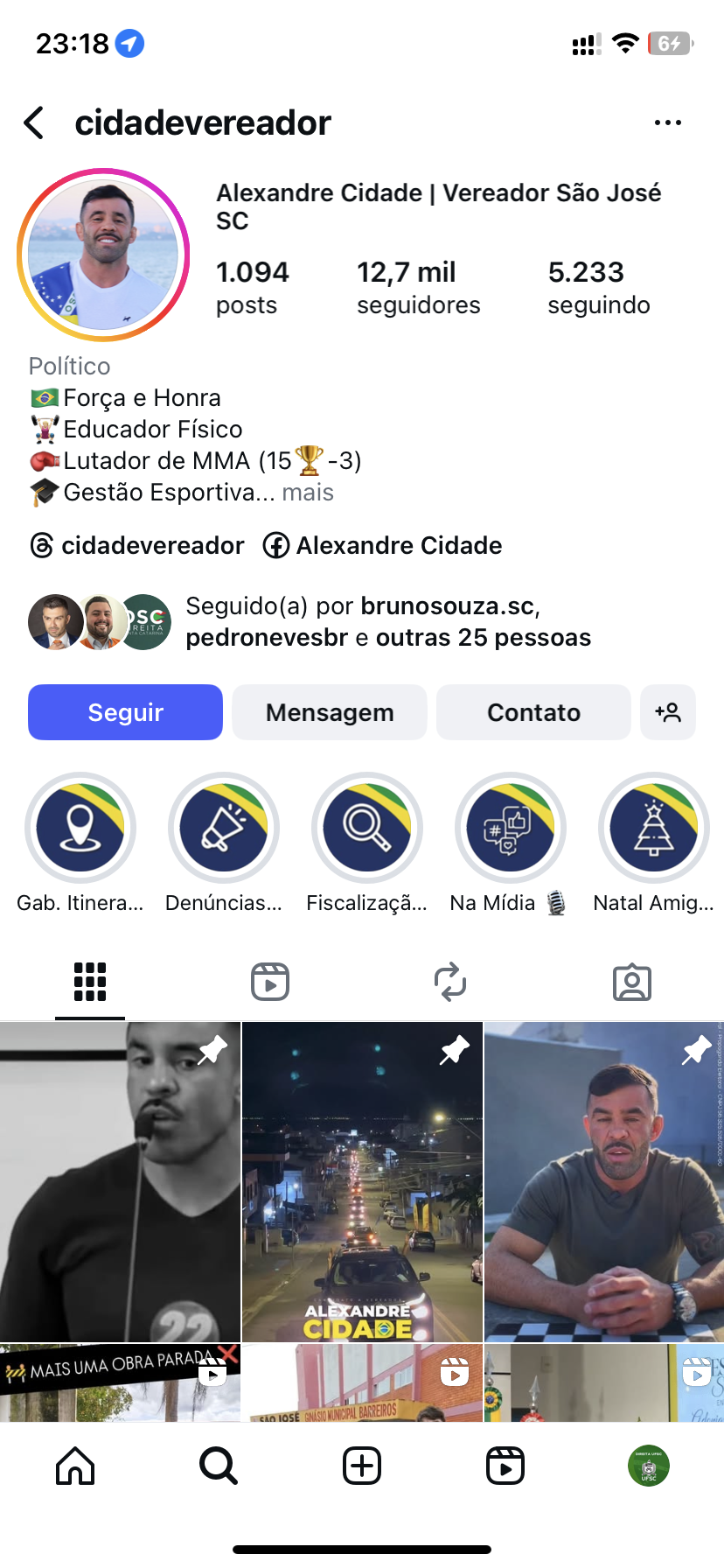Expand the bio with "mais"
The width and height of the screenshot is (724, 1568).
[x=308, y=493]
